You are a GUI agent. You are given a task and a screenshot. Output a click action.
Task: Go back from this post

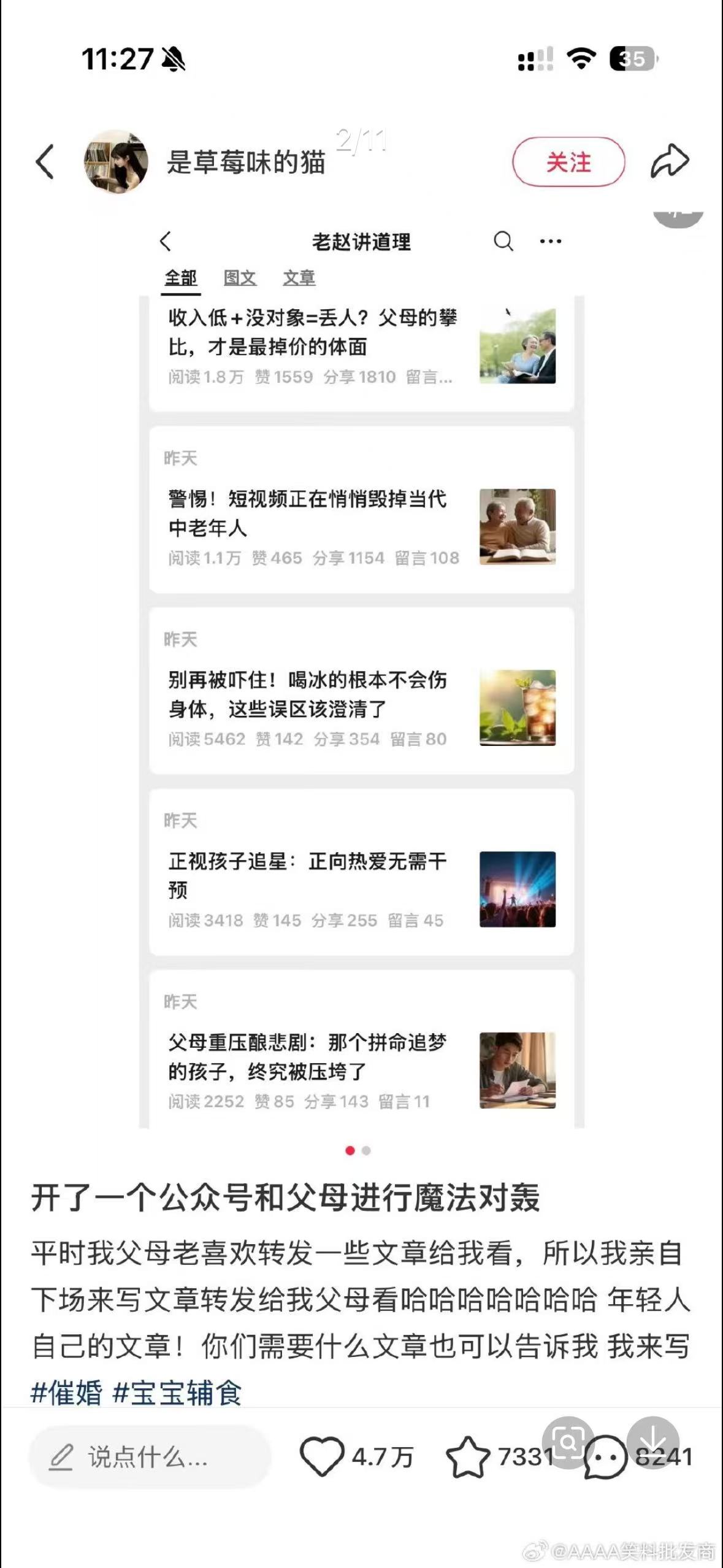[45, 162]
